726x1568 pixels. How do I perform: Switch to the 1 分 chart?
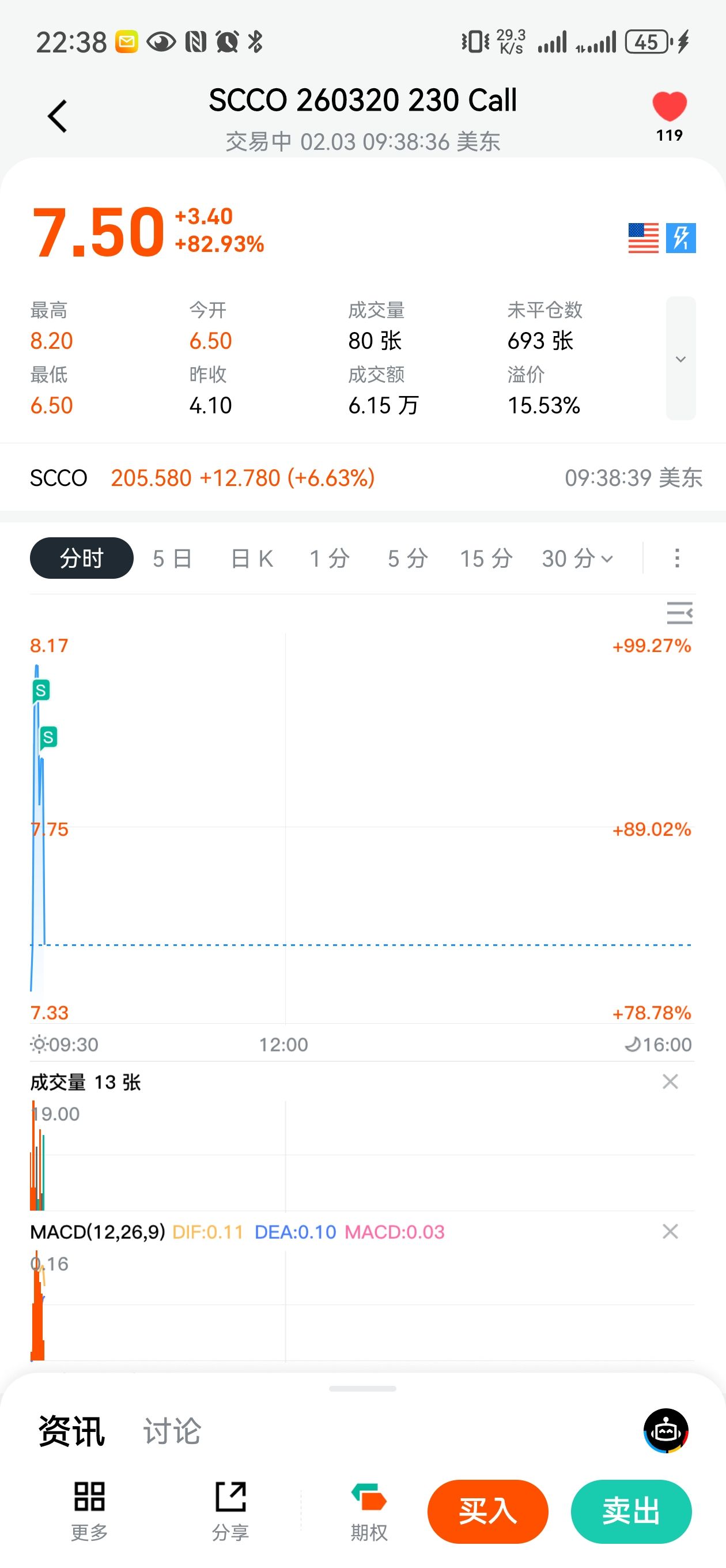(329, 558)
